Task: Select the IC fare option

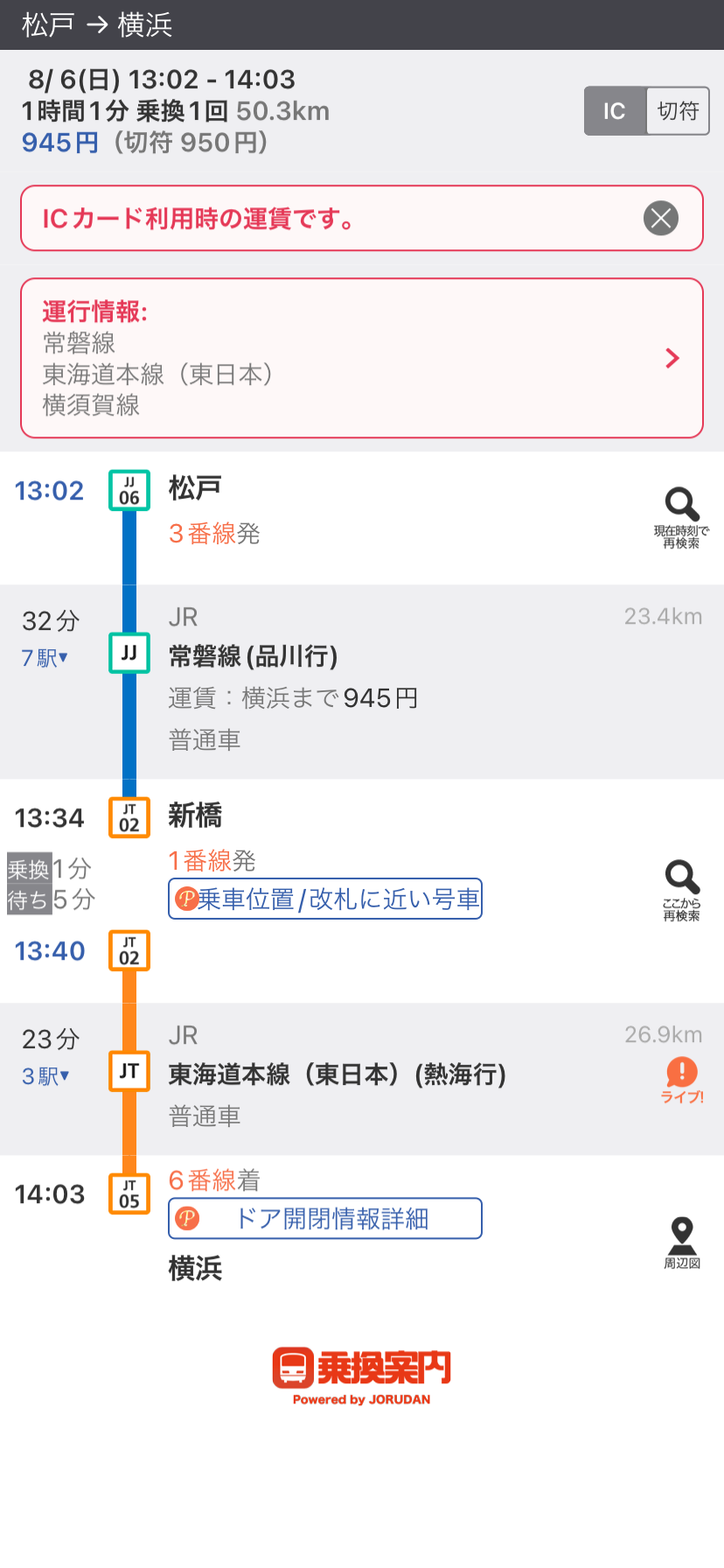Action: (x=615, y=111)
